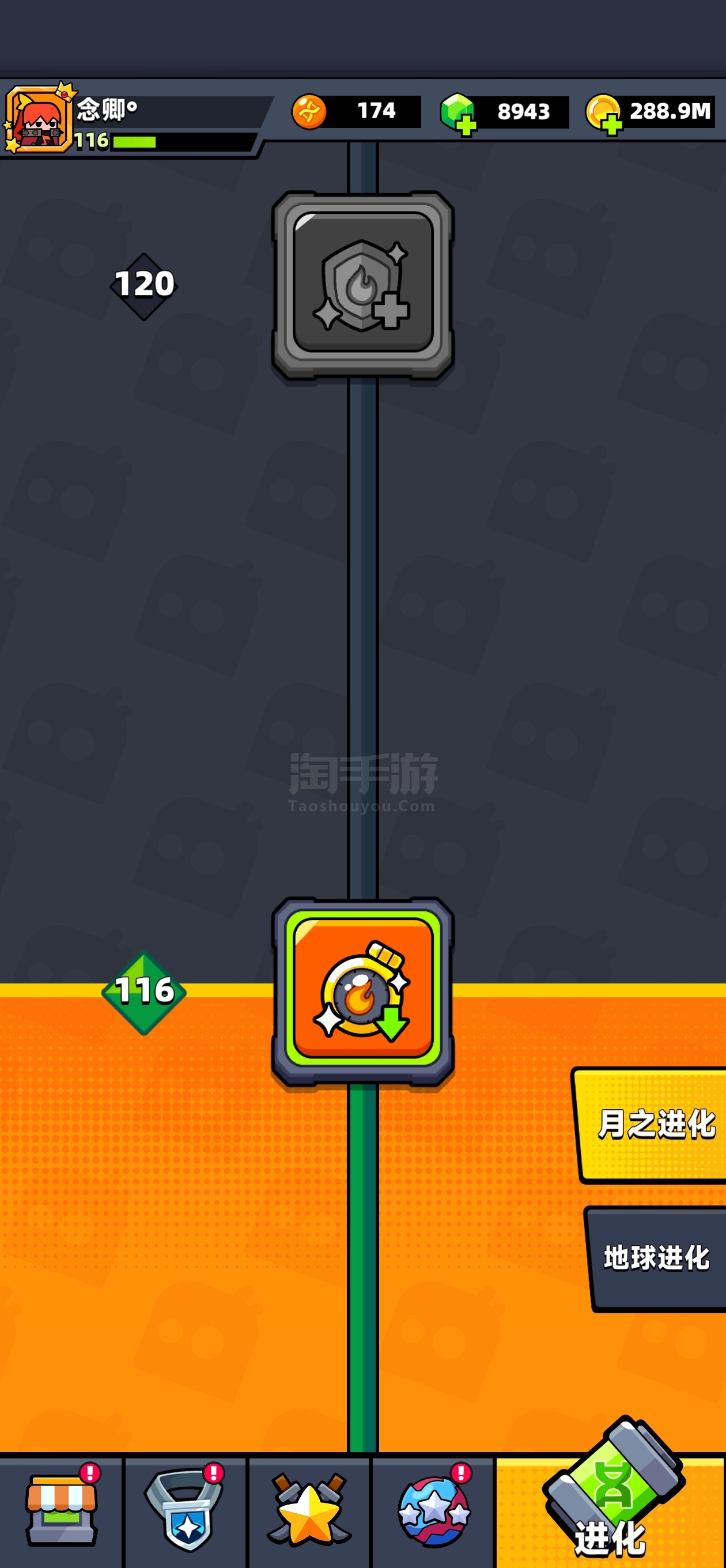Open the star planet tab

433,1512
